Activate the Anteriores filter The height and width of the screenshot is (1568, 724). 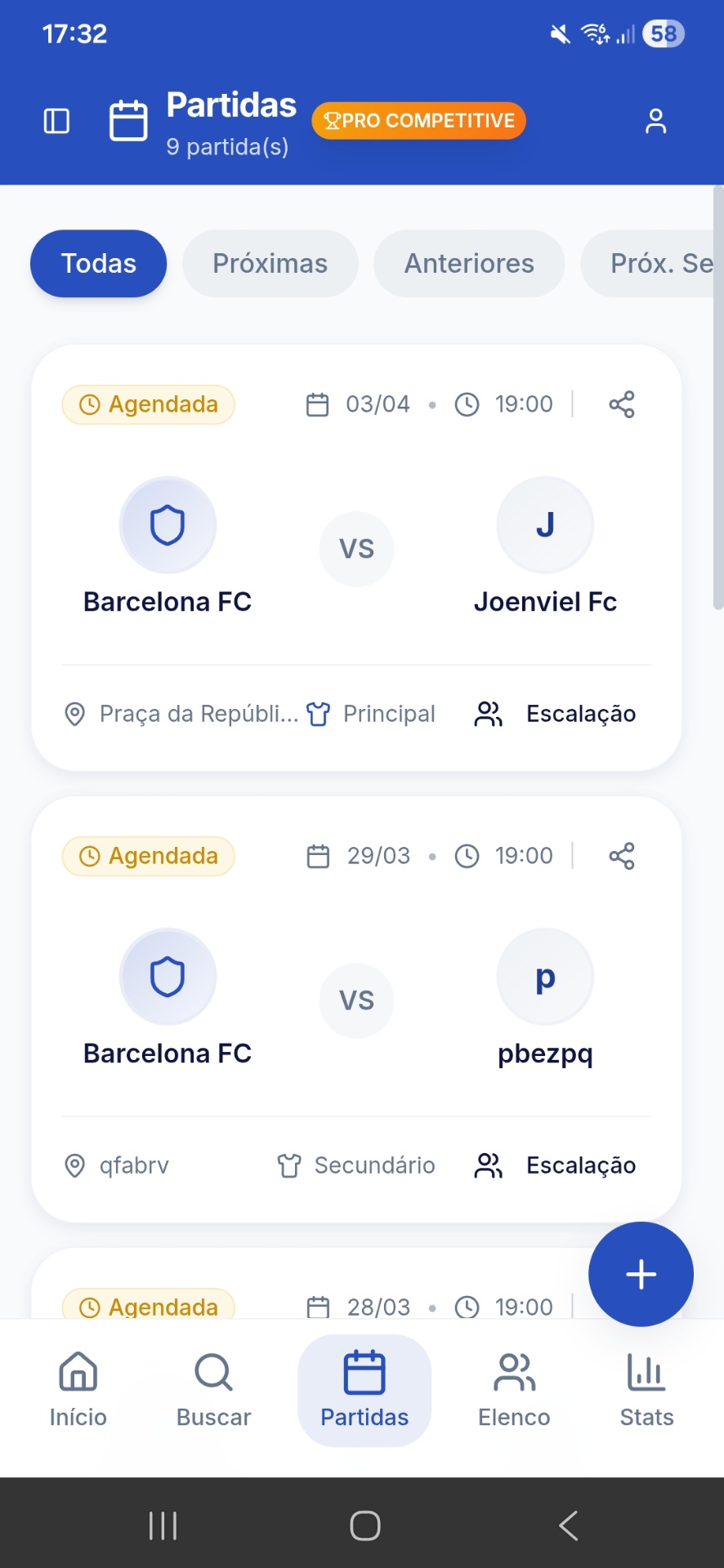(x=468, y=263)
